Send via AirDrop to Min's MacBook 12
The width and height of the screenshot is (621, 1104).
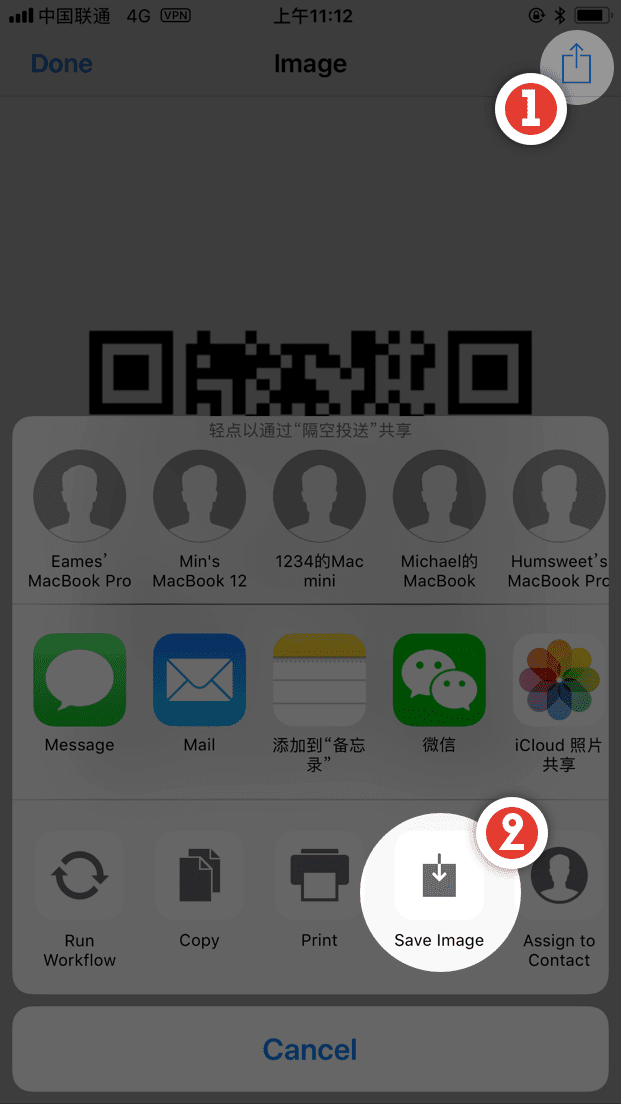click(200, 496)
